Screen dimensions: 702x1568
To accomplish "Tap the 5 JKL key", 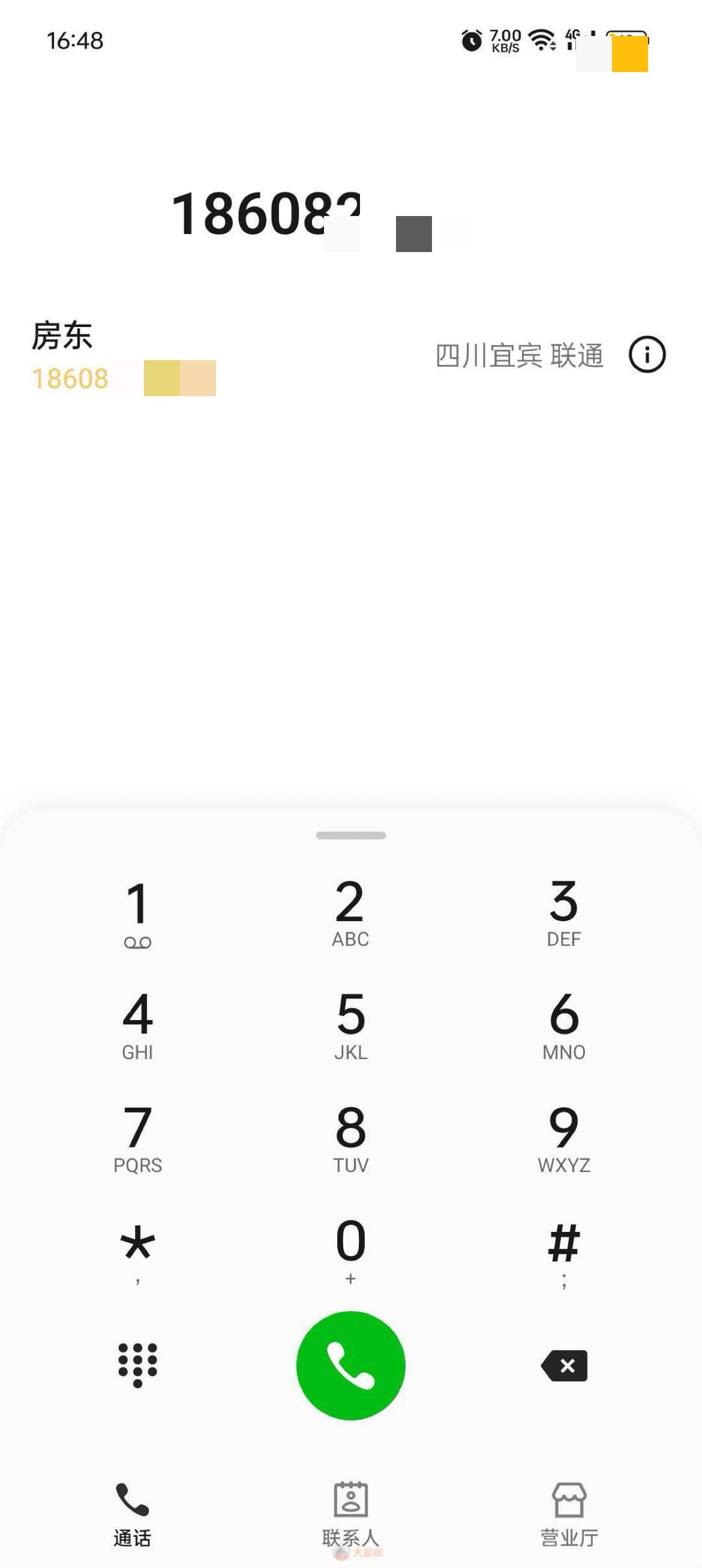I will [x=350, y=1025].
